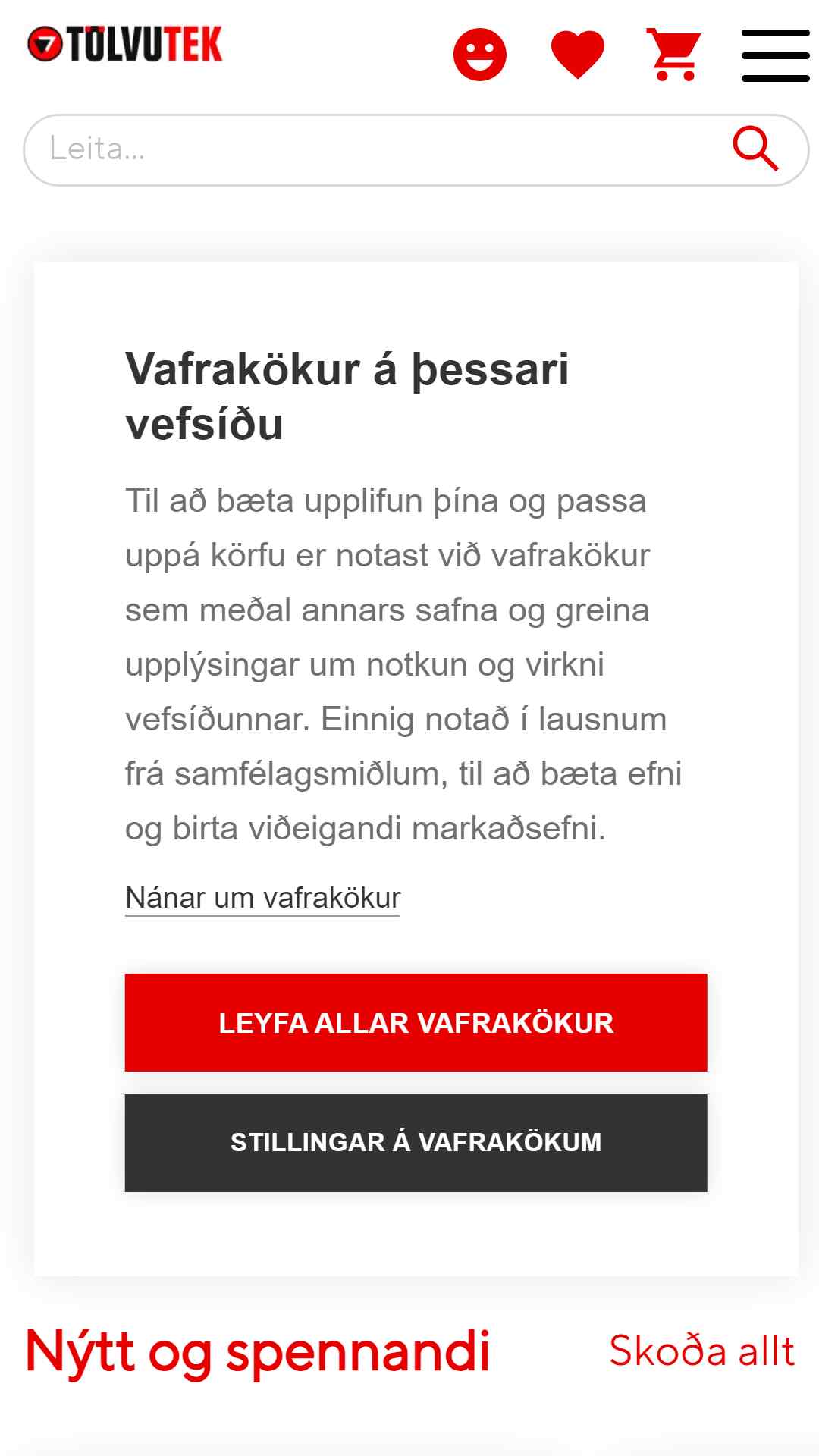Open the account smiley icon
Viewport: 819px width, 1456px height.
coord(479,55)
